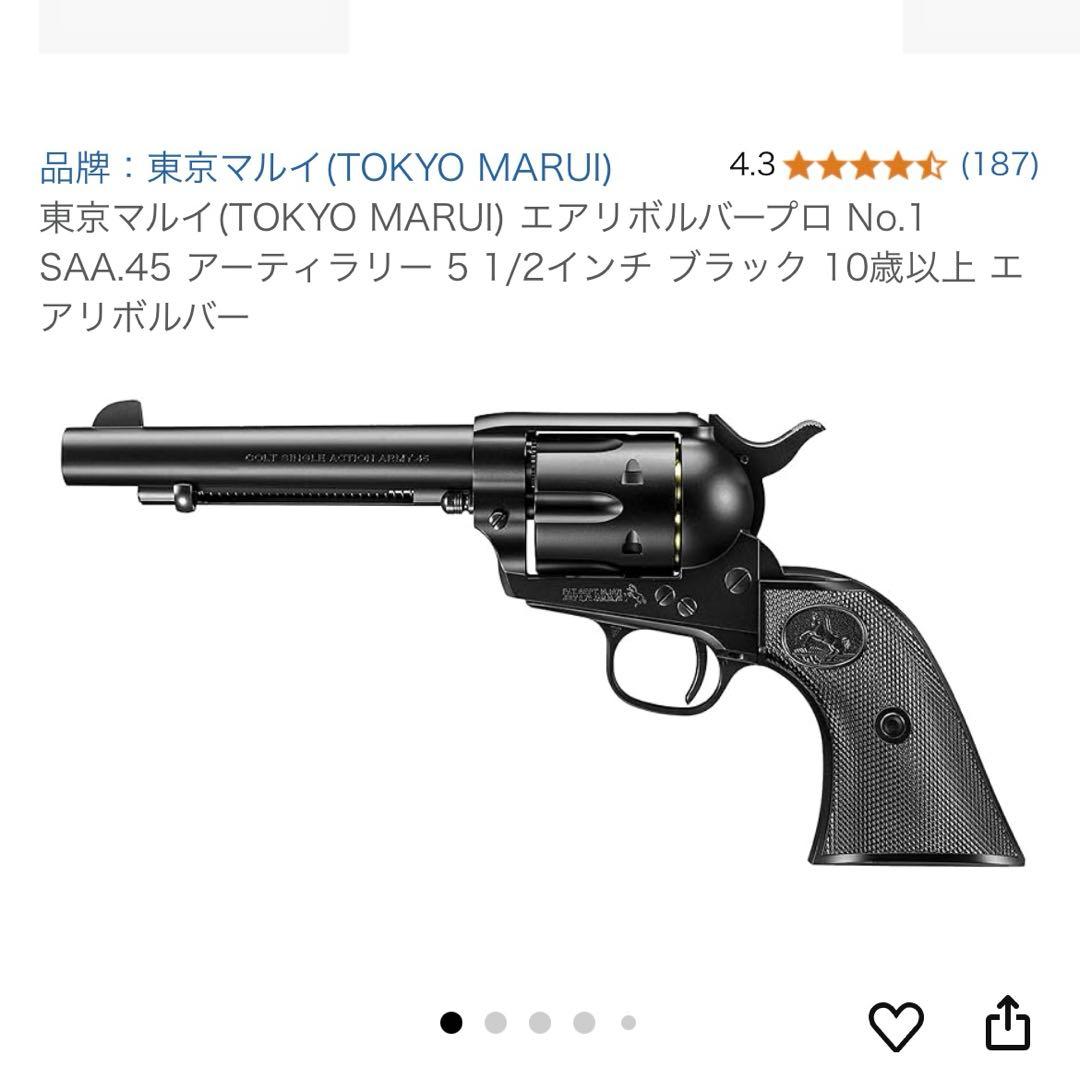Screen dimensions: 1080x1080
Task: Share this product listing
Action: pos(1007,1024)
